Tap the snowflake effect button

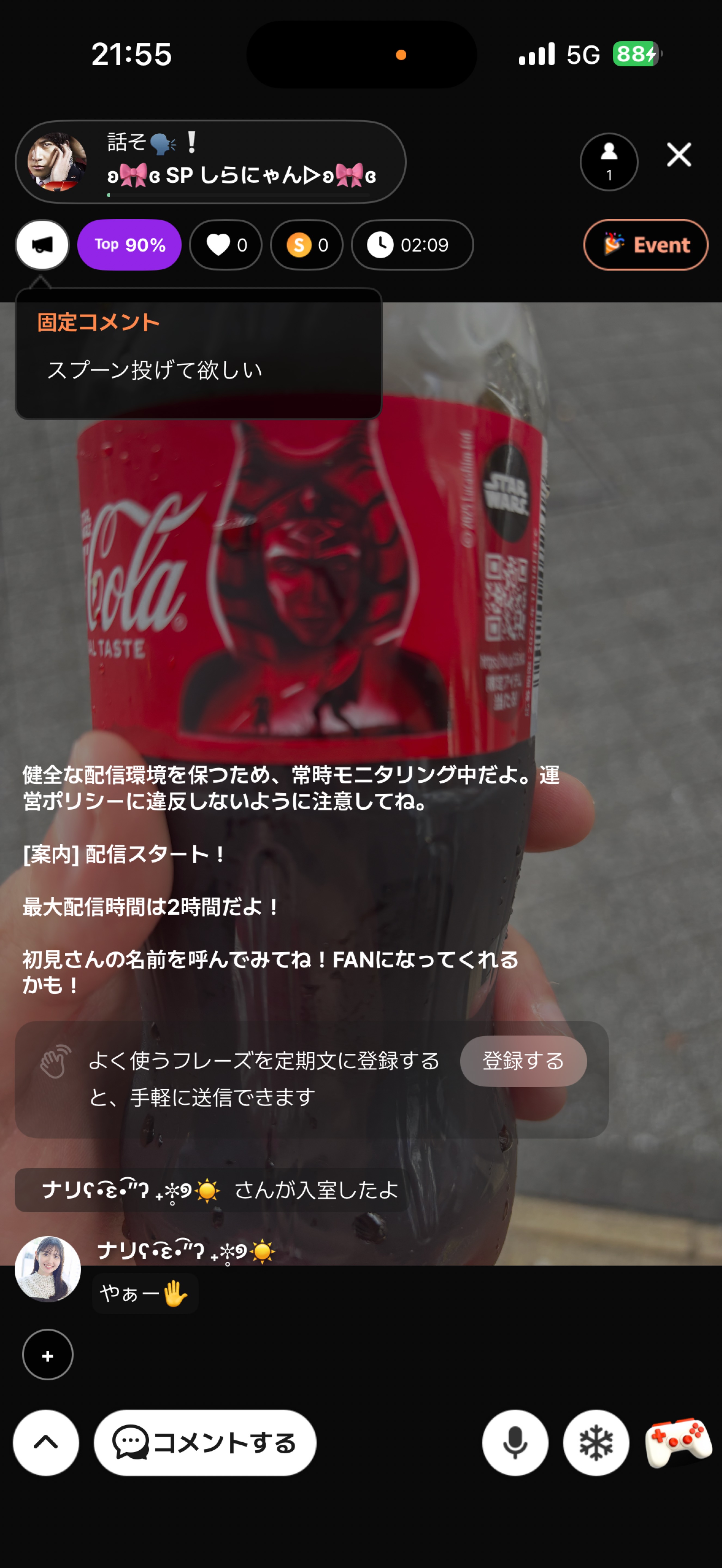[x=595, y=1443]
